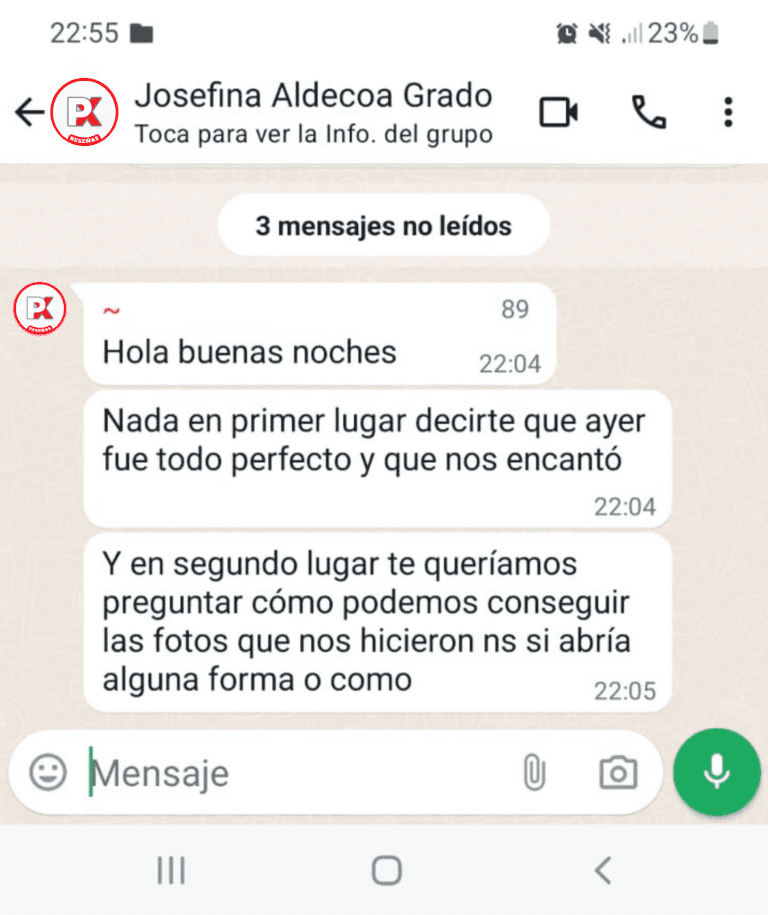The height and width of the screenshot is (915, 768).
Task: Open Josefina Aldecoa Grado group info
Action: coord(312,112)
